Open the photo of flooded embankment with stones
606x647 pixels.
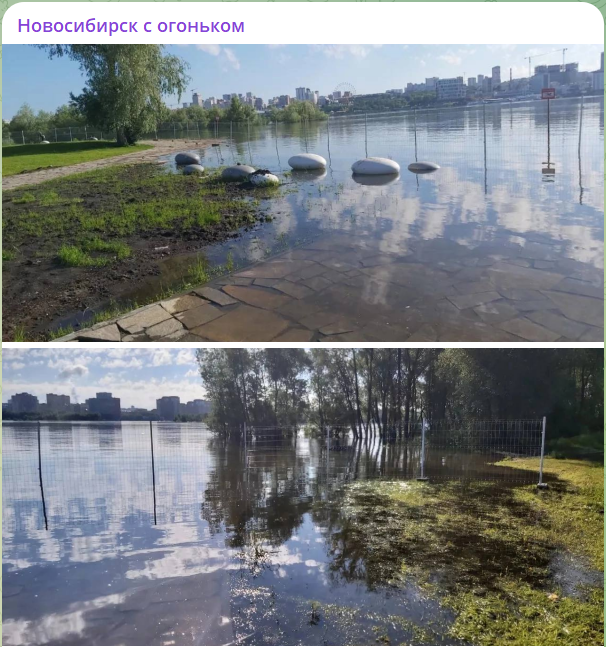point(302,193)
